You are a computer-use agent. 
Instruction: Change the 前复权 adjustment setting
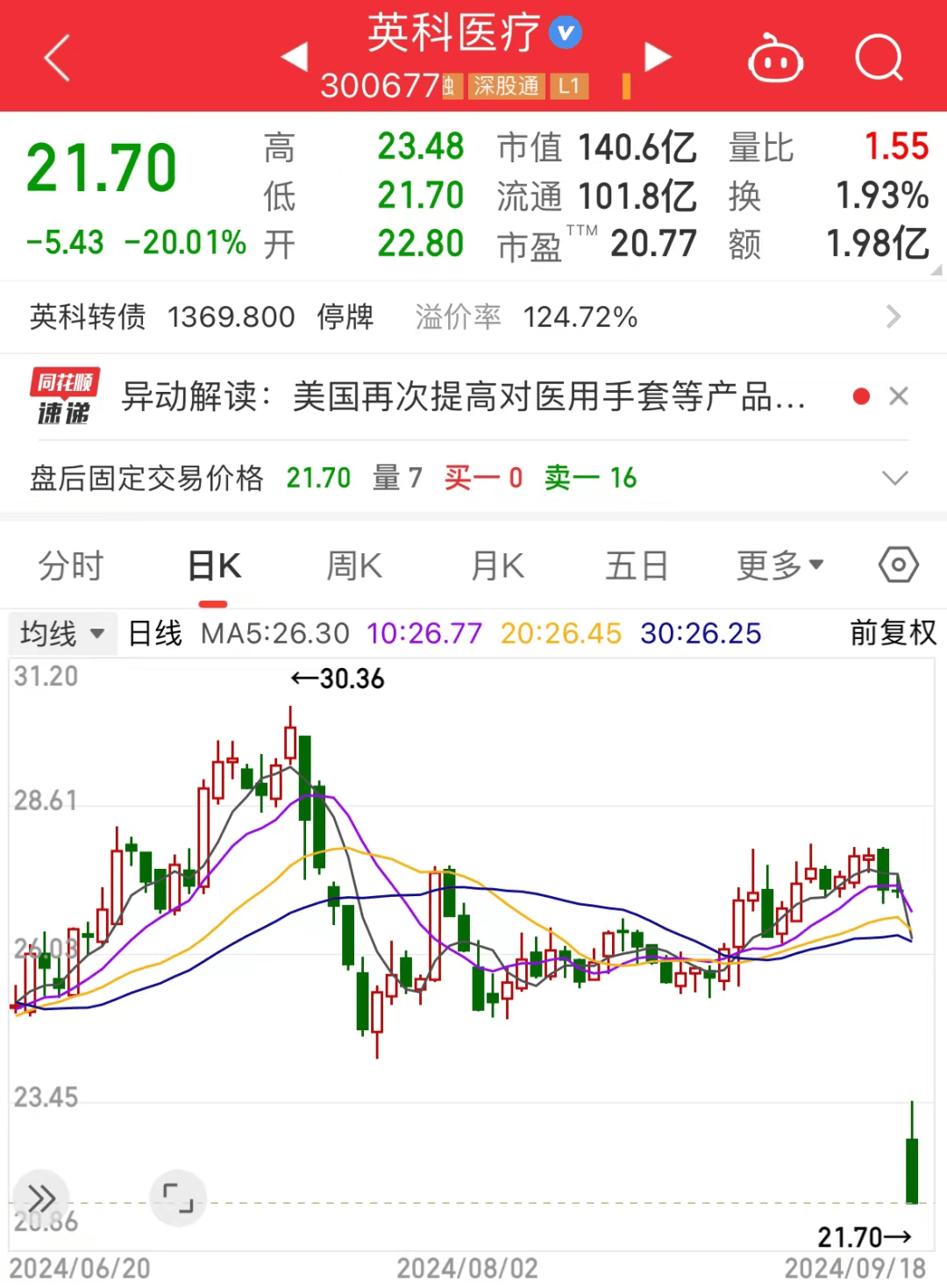pyautogui.click(x=893, y=633)
